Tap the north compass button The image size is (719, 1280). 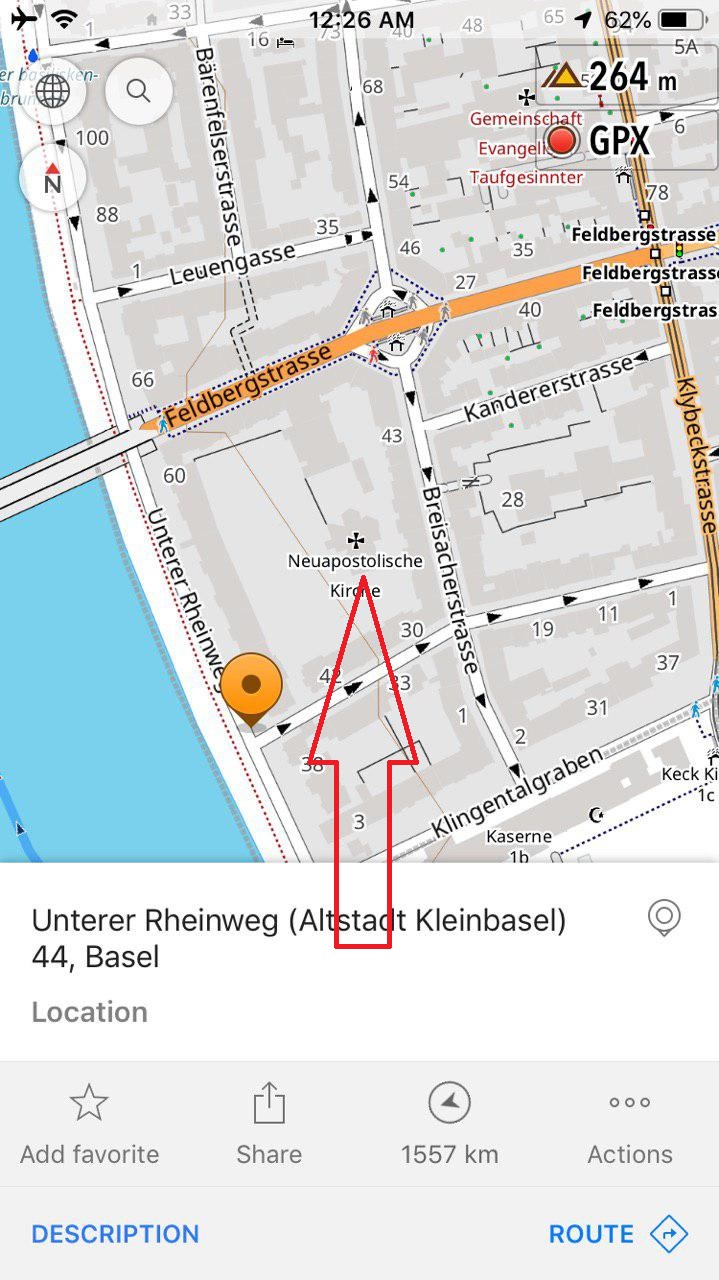click(52, 179)
